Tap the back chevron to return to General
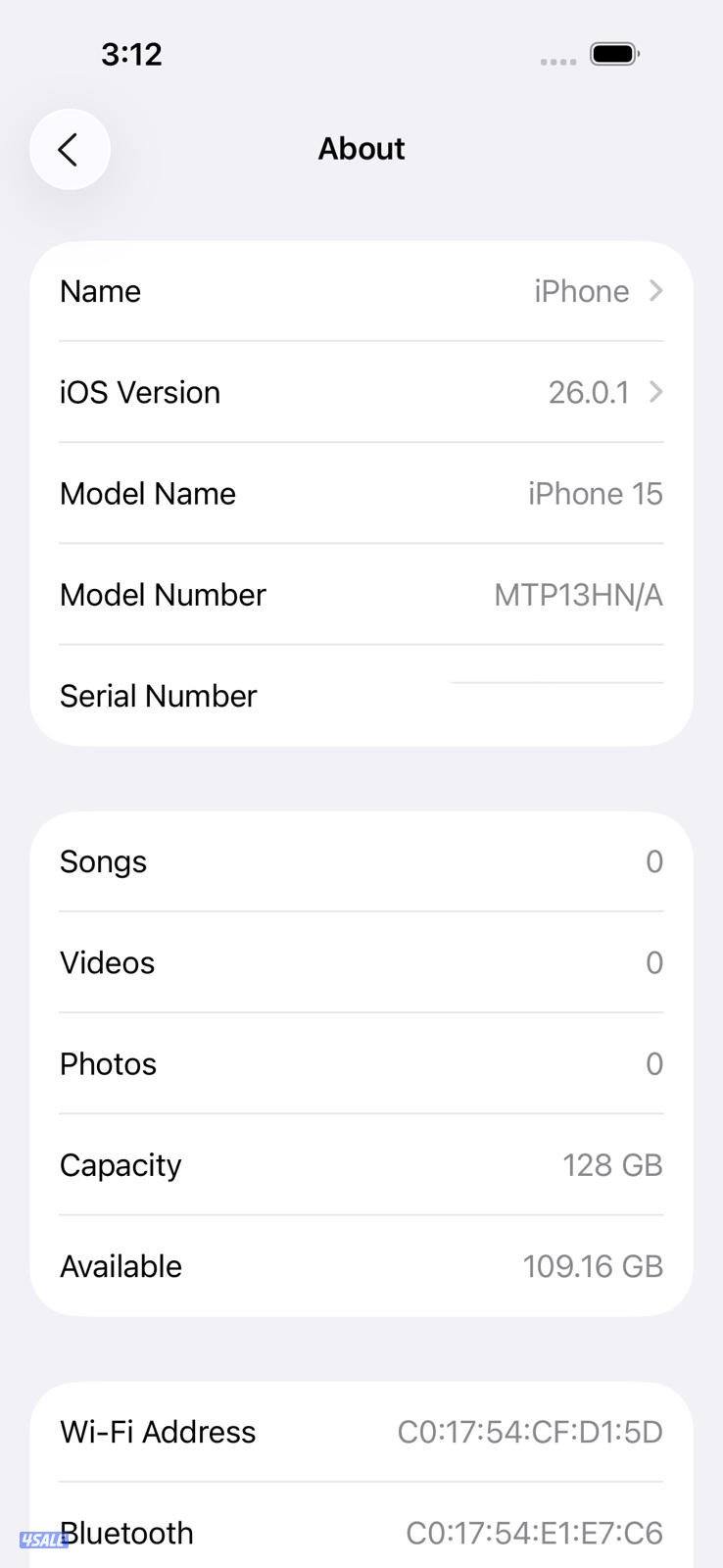The height and width of the screenshot is (1568, 723). pyautogui.click(x=69, y=149)
